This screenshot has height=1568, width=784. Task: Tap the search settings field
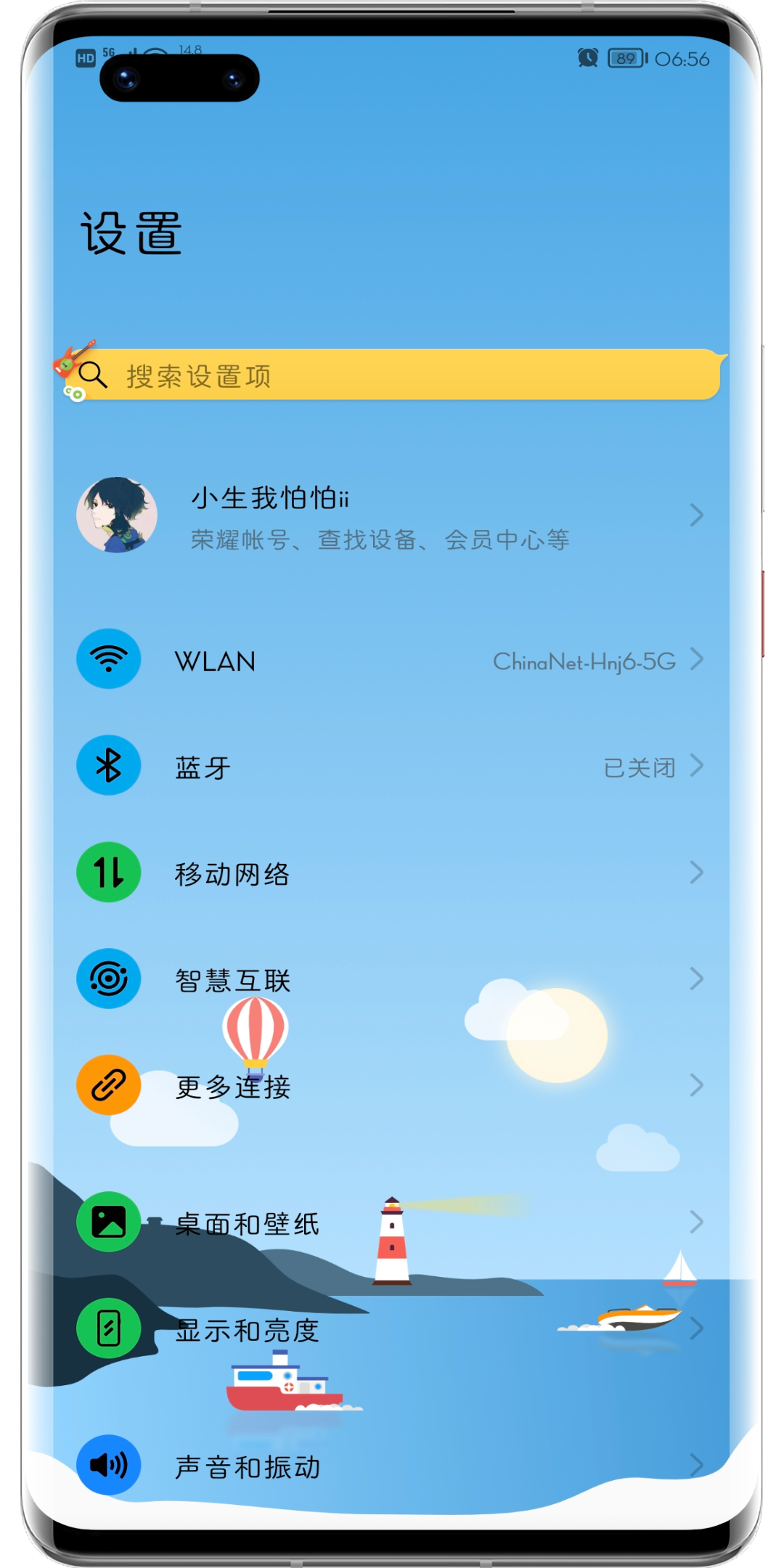(392, 375)
